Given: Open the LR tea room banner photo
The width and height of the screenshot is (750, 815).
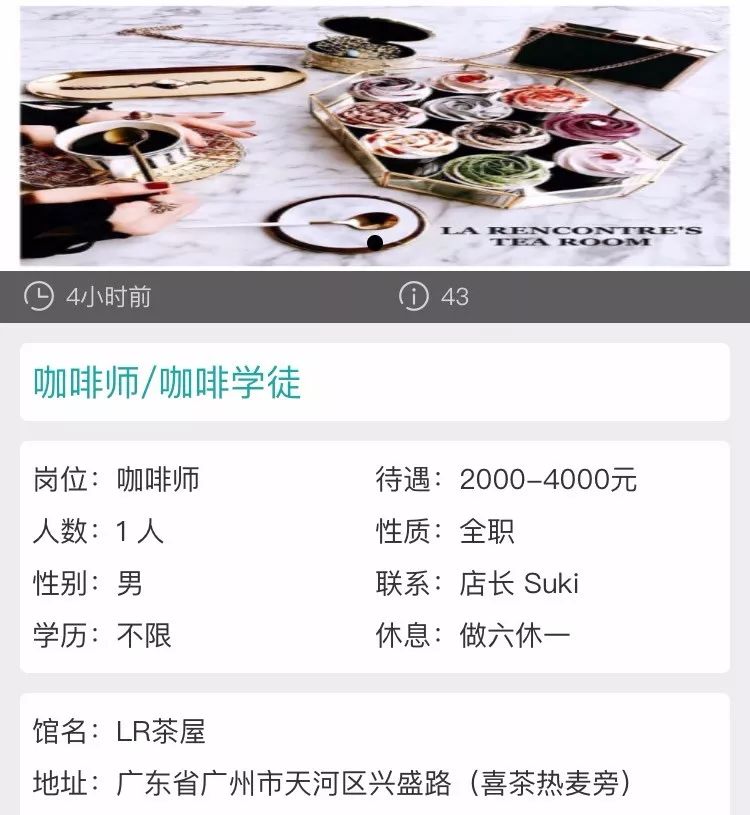Looking at the screenshot, I should pos(375,135).
